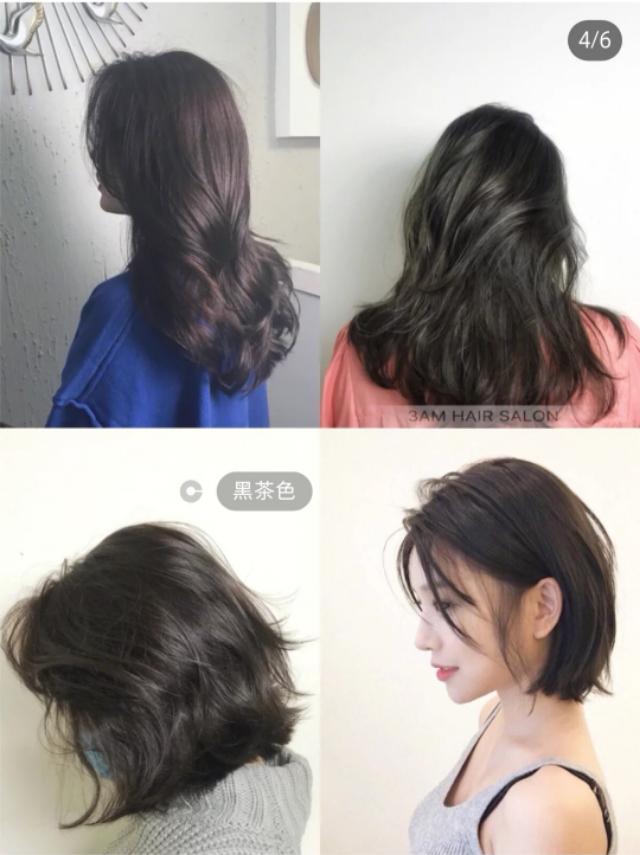Open the 黑茶色 photo tag

click(x=265, y=491)
